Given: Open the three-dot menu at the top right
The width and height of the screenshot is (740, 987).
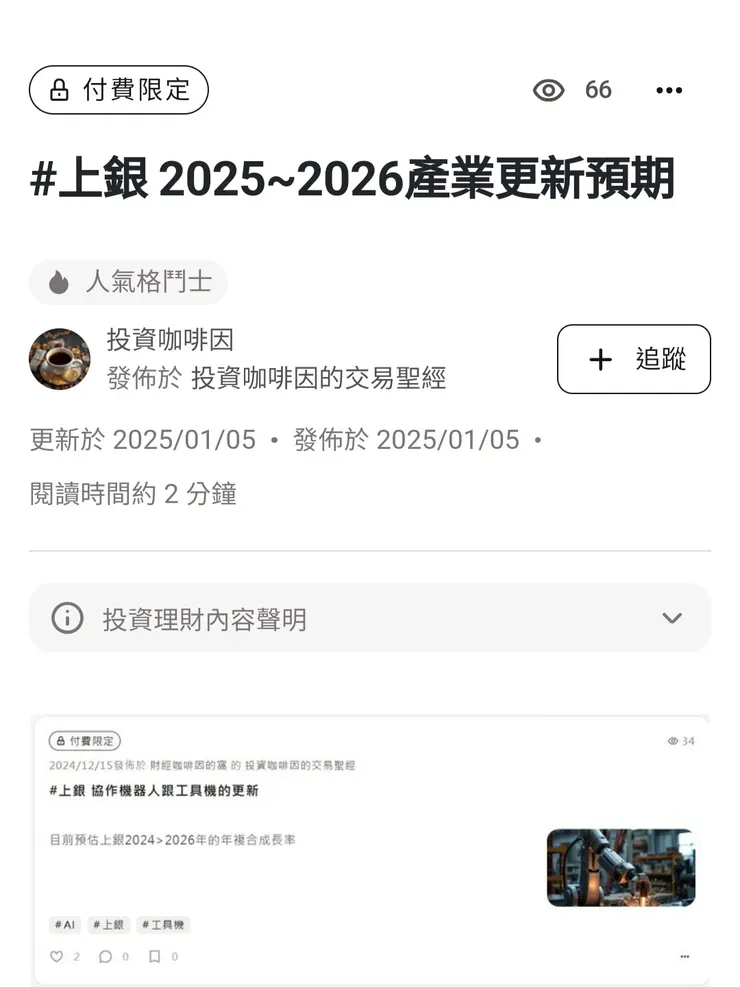Looking at the screenshot, I should [x=669, y=90].
